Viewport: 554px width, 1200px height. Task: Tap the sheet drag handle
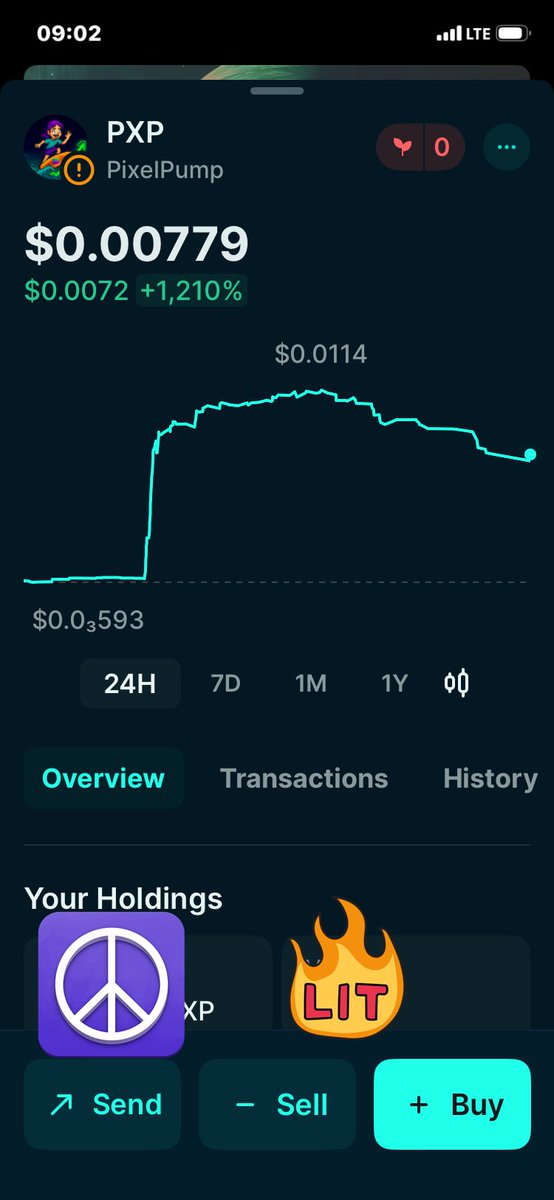277,91
